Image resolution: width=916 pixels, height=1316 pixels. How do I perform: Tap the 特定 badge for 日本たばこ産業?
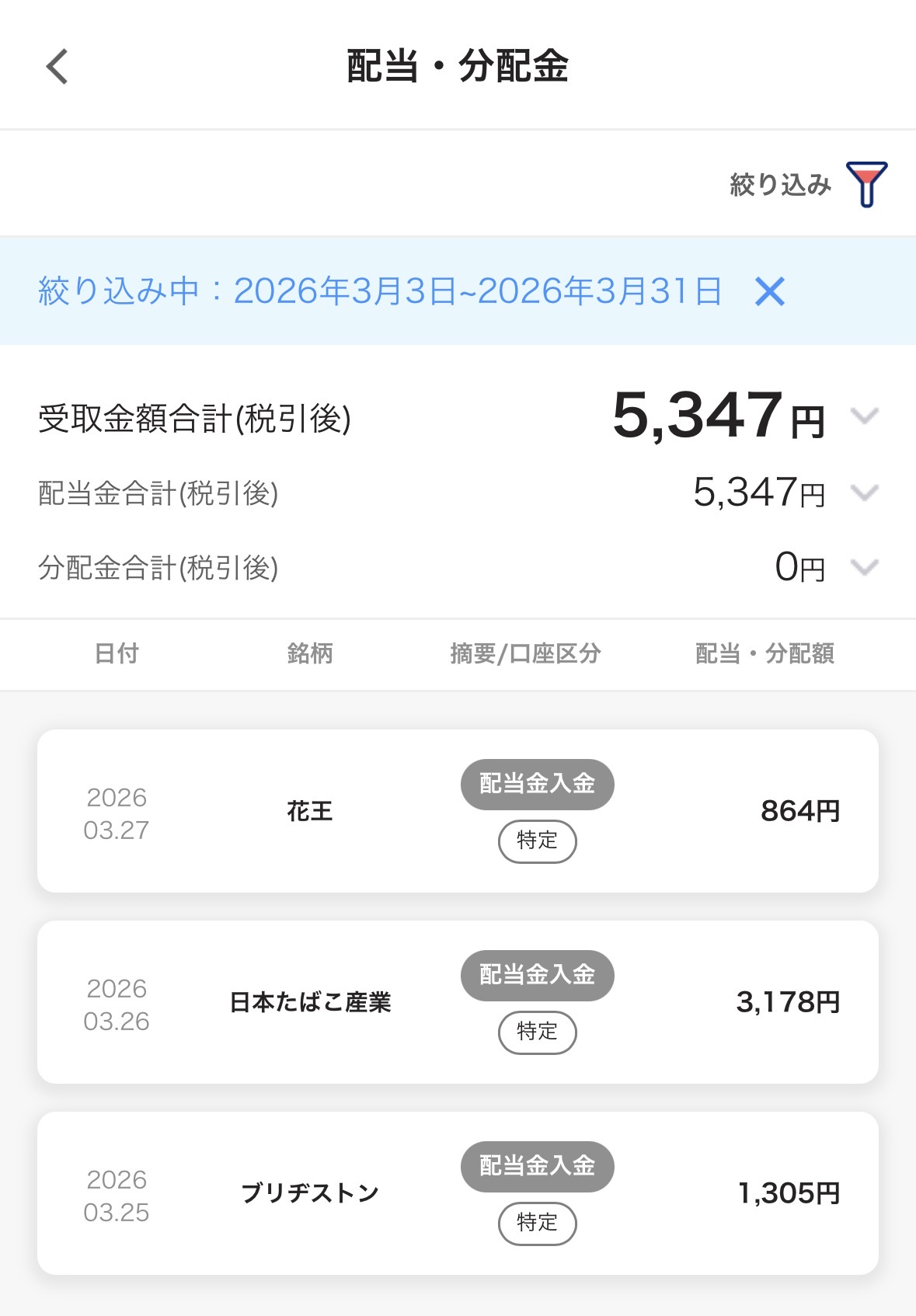click(x=537, y=1032)
